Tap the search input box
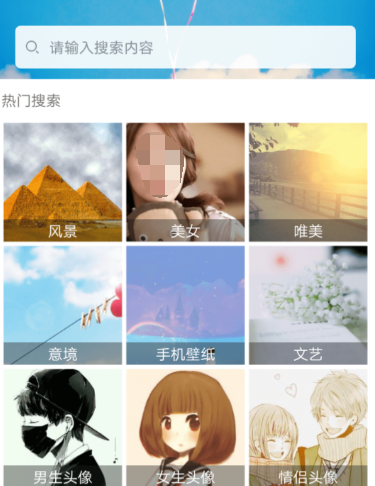 click(x=185, y=47)
